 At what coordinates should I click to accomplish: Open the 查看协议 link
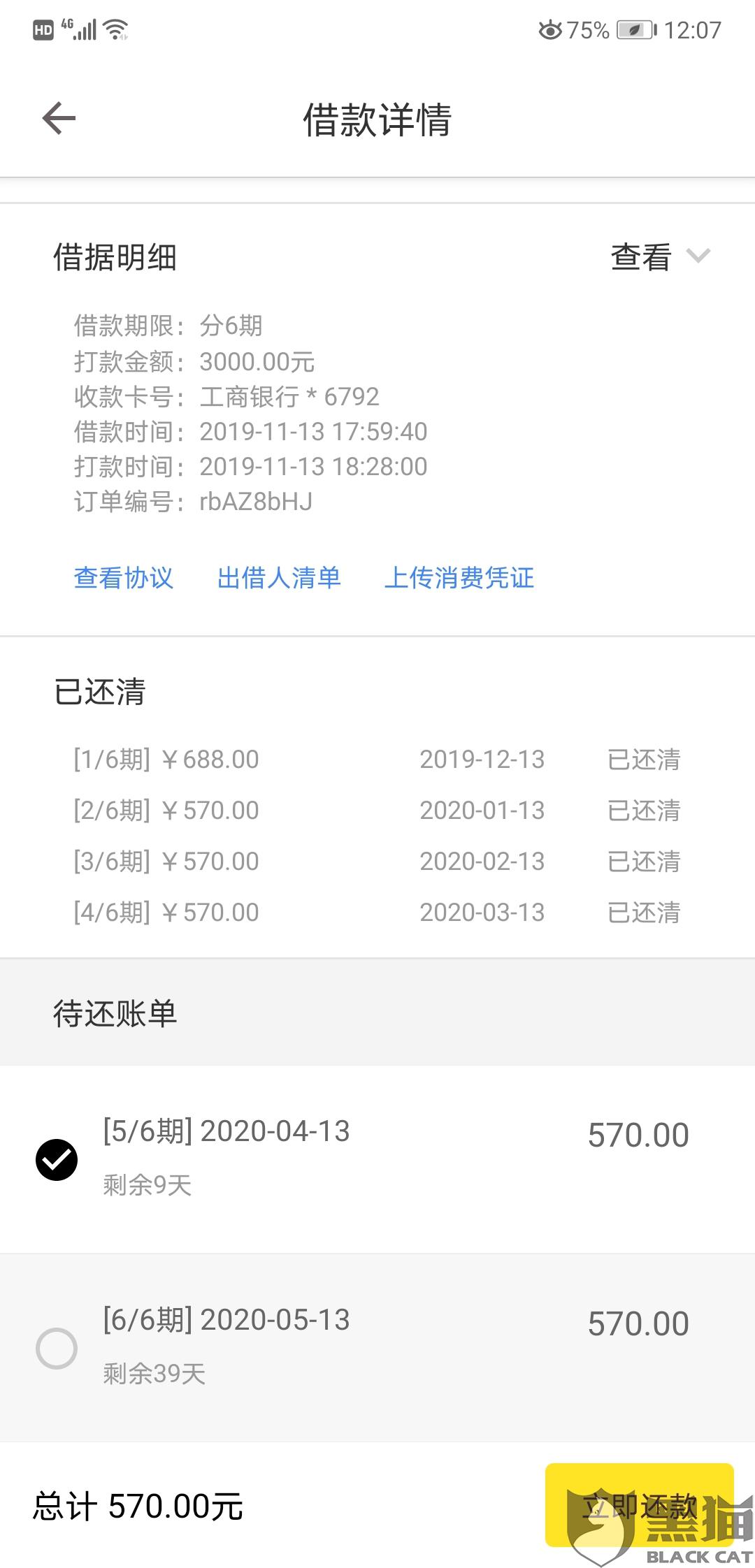coord(124,578)
